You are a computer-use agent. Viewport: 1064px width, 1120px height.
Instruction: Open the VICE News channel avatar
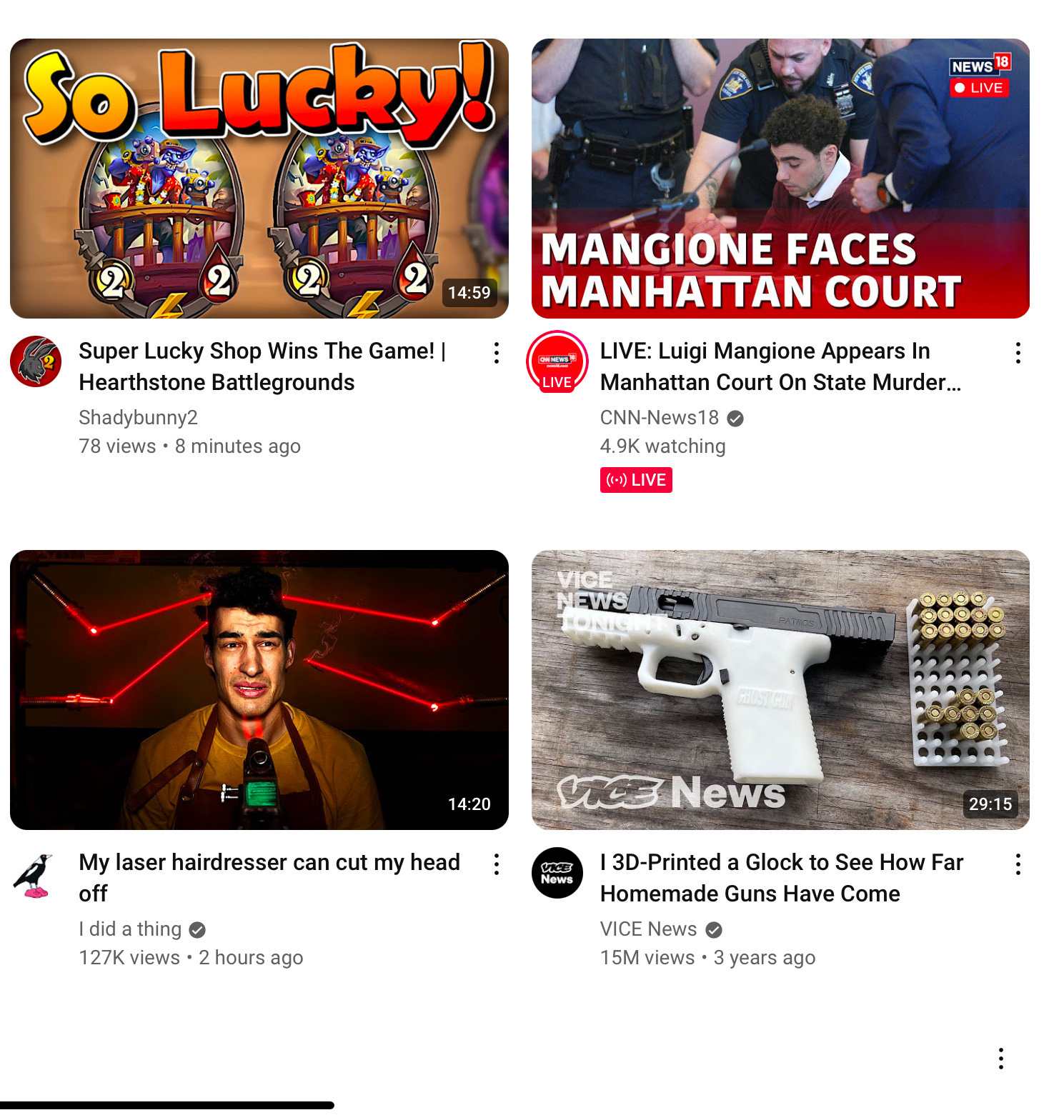point(557,873)
